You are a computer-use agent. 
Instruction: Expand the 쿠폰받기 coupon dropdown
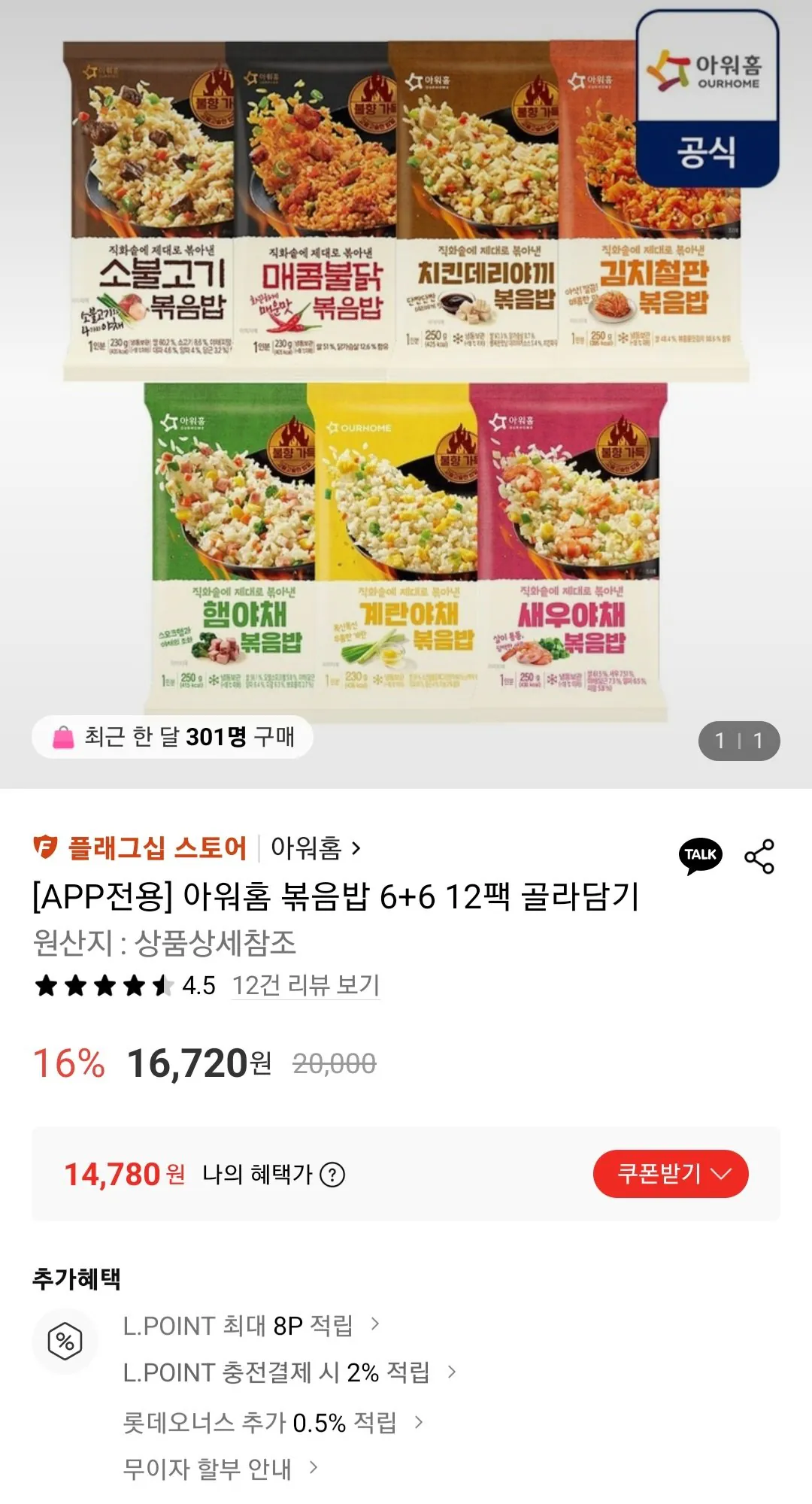671,1173
